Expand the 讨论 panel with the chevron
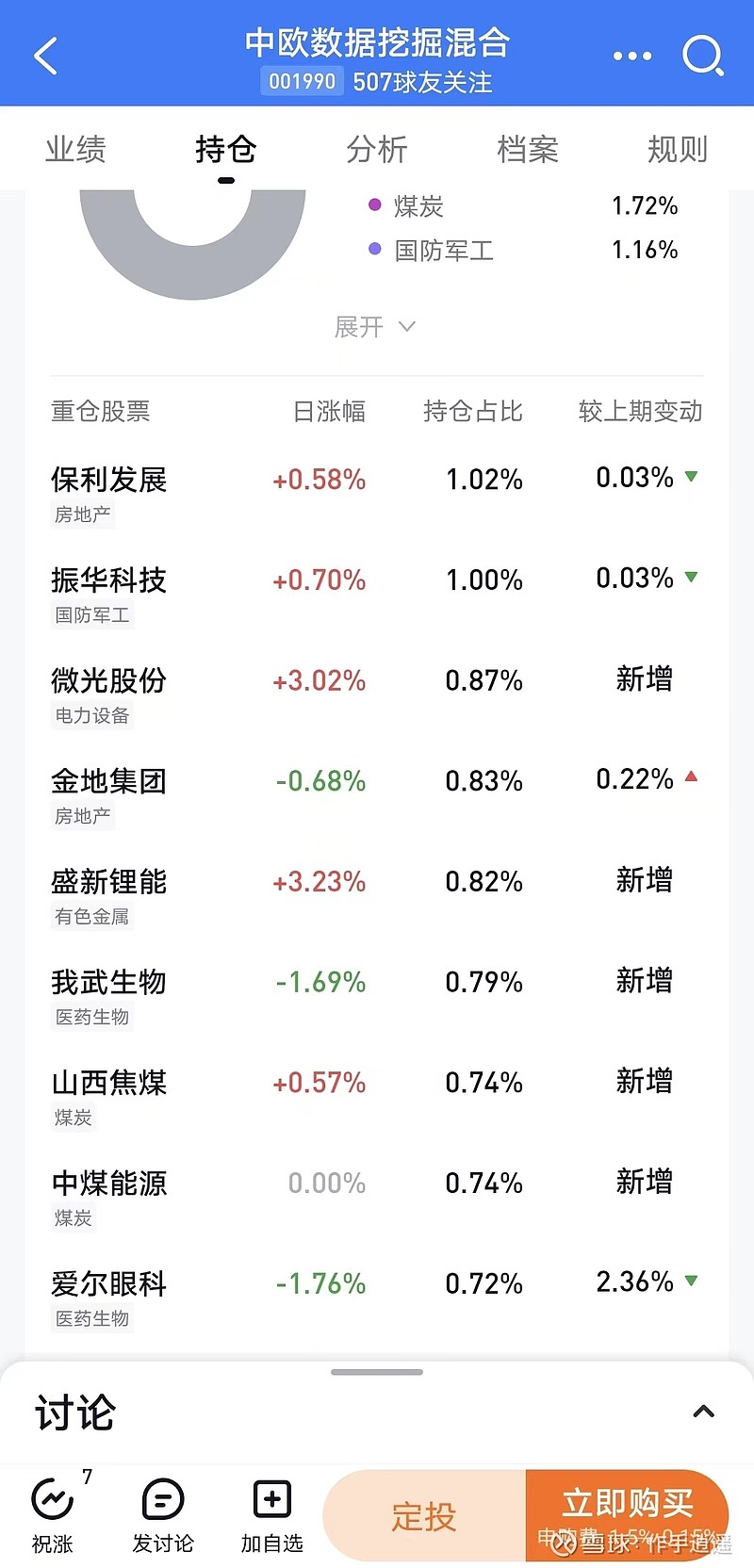The height and width of the screenshot is (1568, 754). click(x=703, y=1412)
